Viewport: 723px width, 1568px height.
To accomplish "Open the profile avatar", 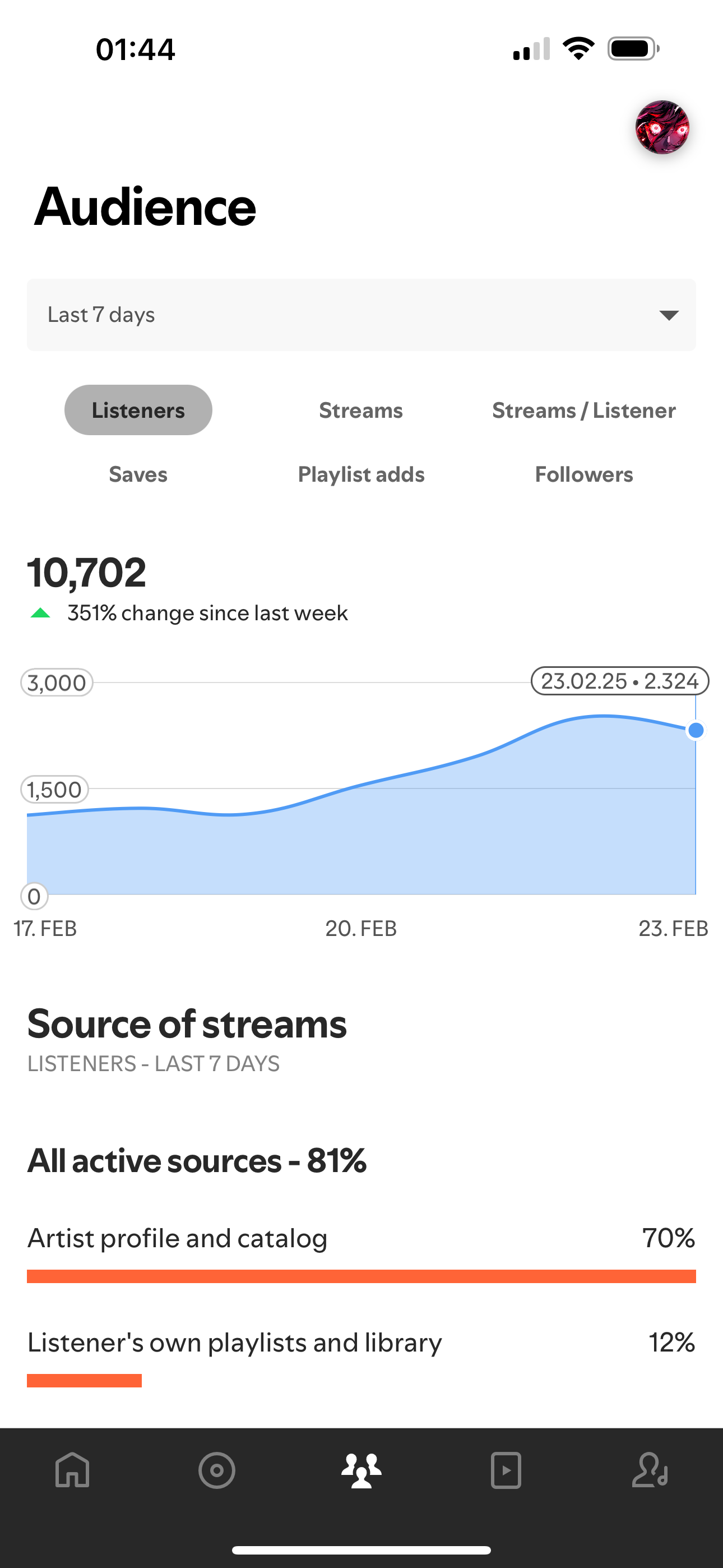I will point(662,127).
